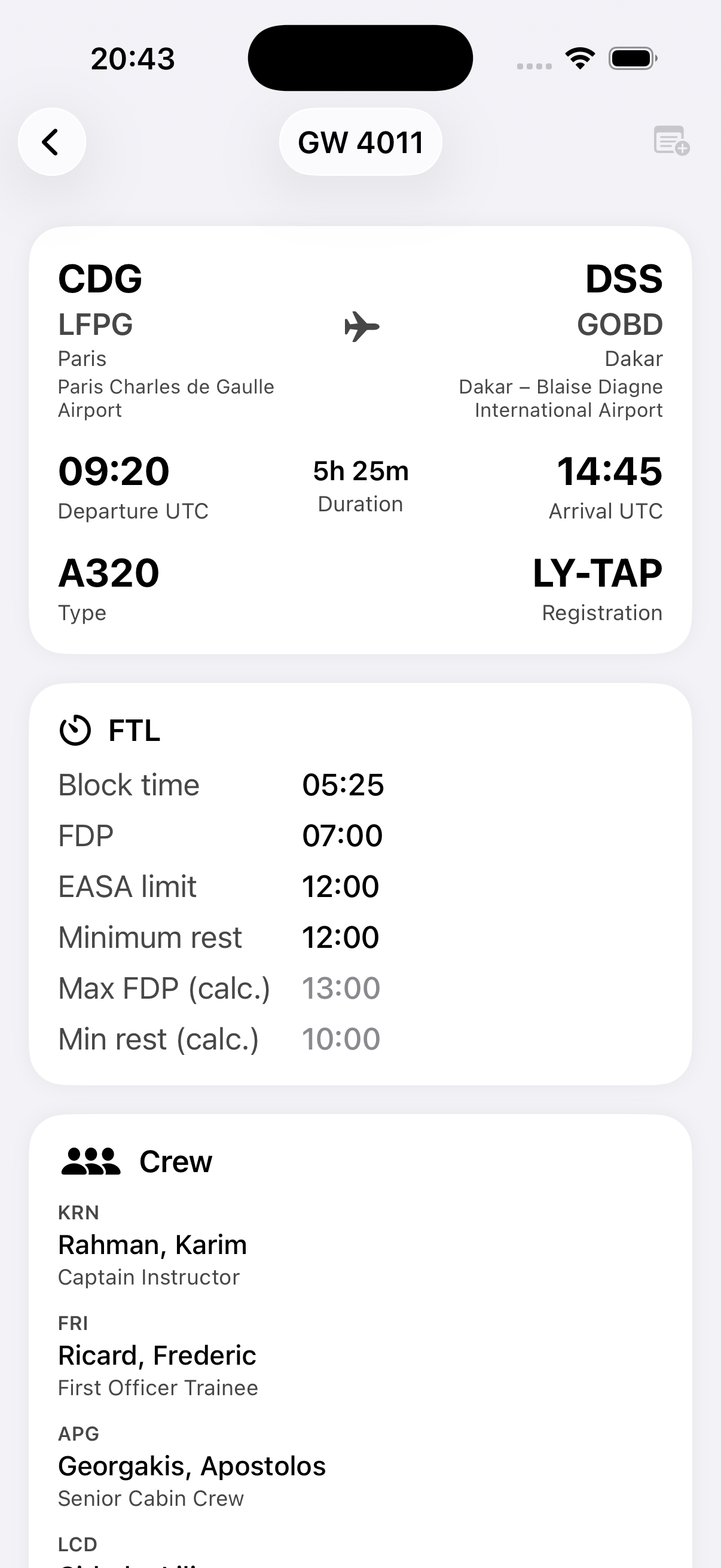Select the CDG departure airport card
Image resolution: width=721 pixels, height=1568 pixels.
tap(100, 278)
